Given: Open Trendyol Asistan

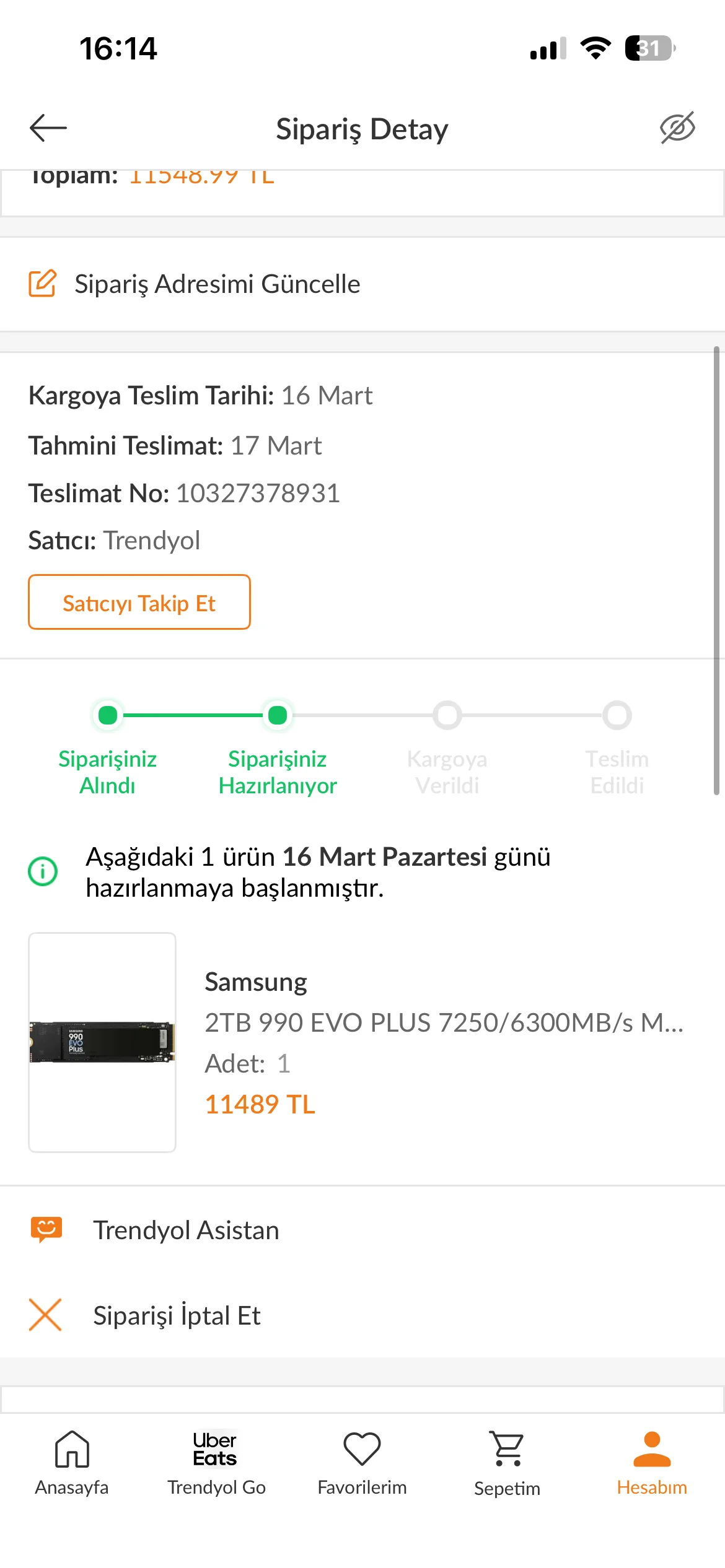Looking at the screenshot, I should (x=186, y=1230).
